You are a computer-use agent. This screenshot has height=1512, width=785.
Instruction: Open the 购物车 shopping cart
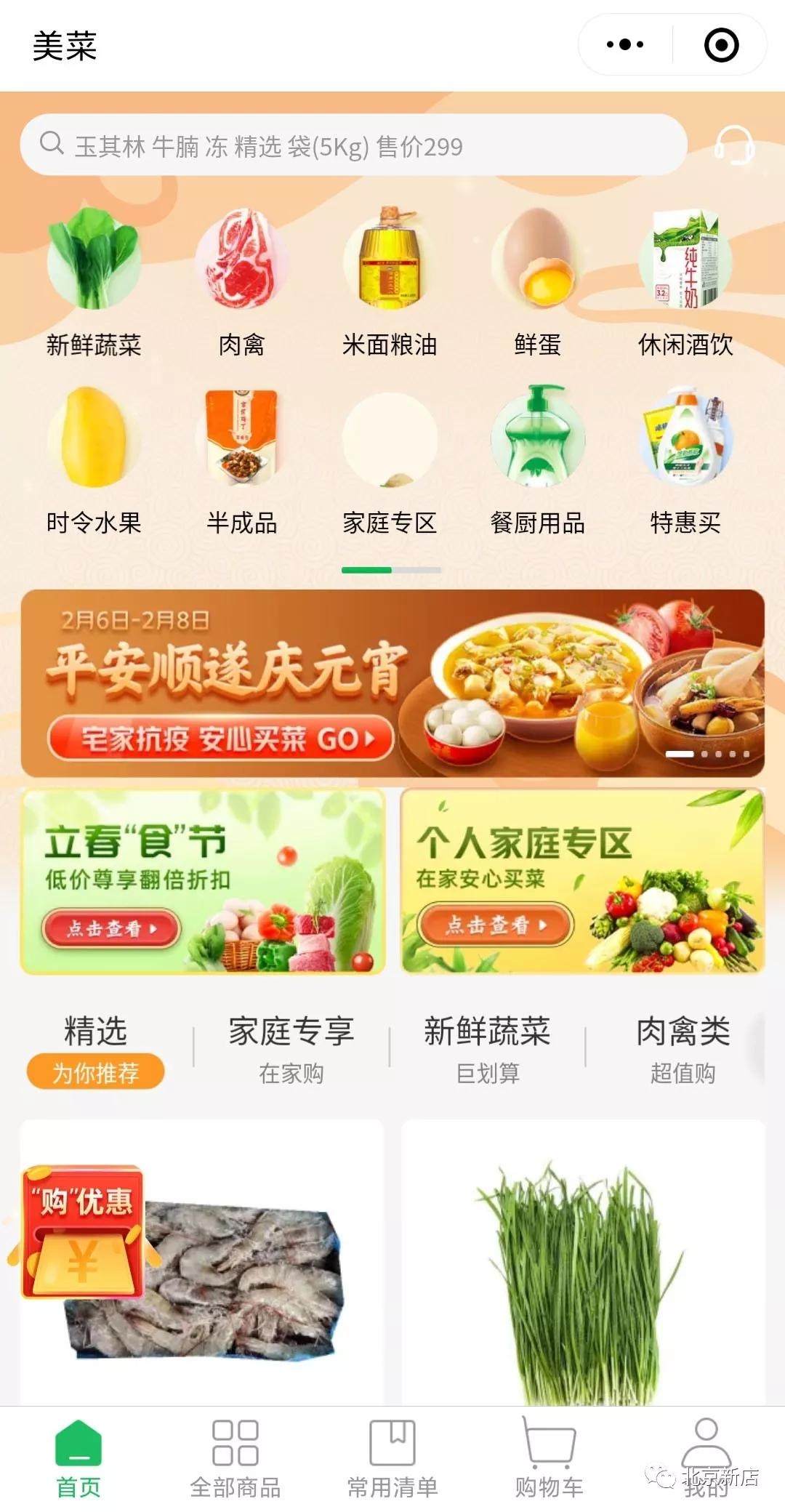point(549,1459)
